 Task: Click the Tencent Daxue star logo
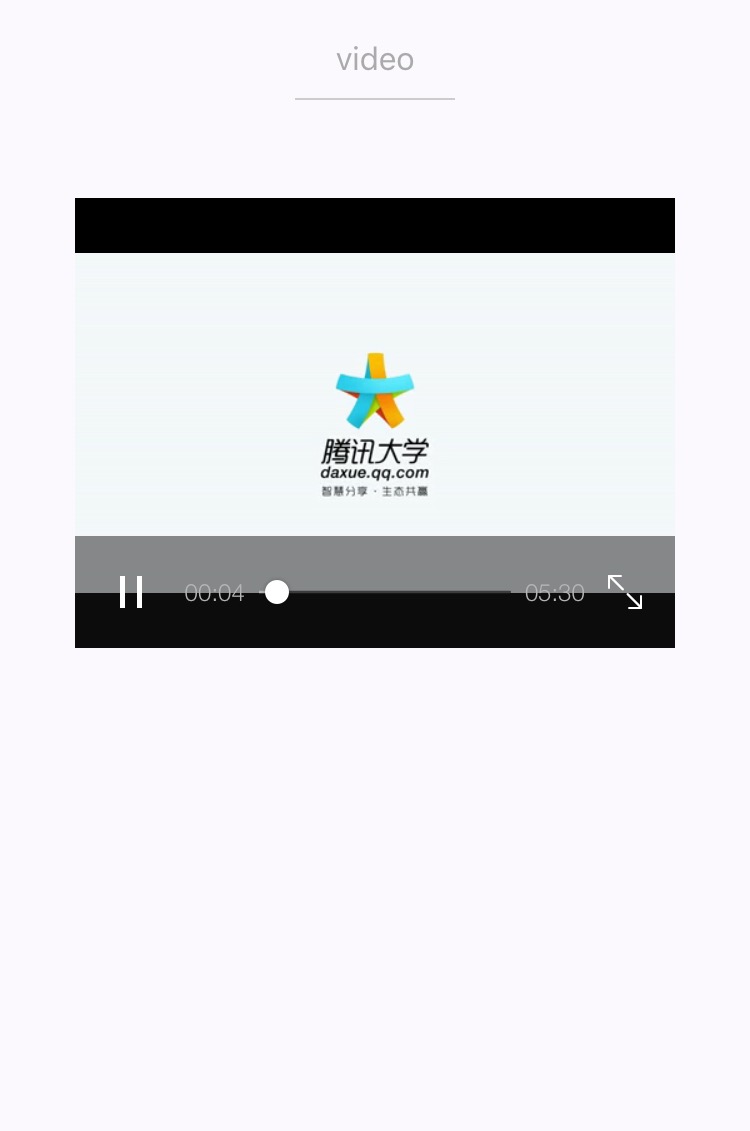pyautogui.click(x=374, y=390)
